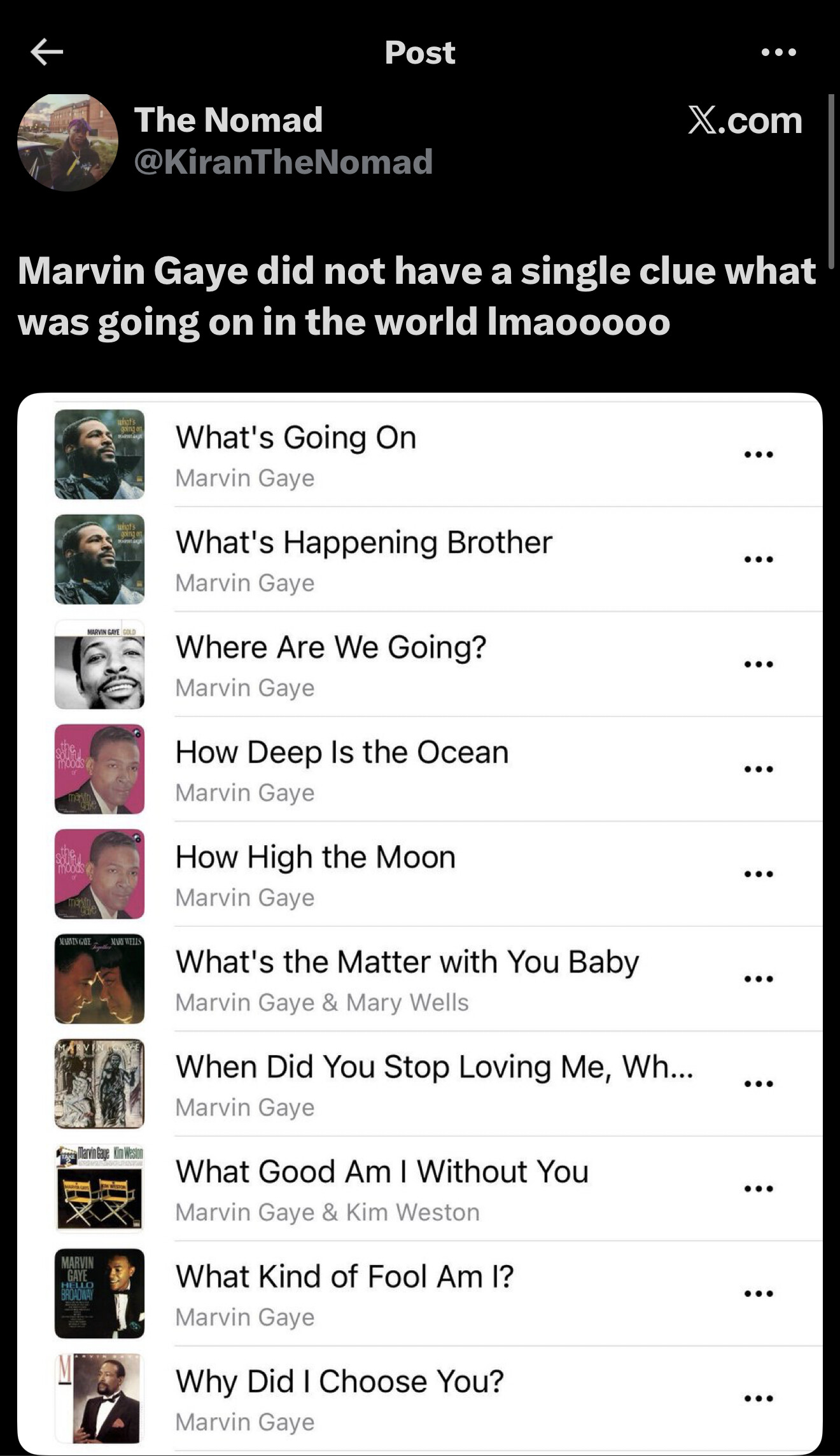Open the post overflow menu
Screen dimensions: 840x1456
[778, 52]
